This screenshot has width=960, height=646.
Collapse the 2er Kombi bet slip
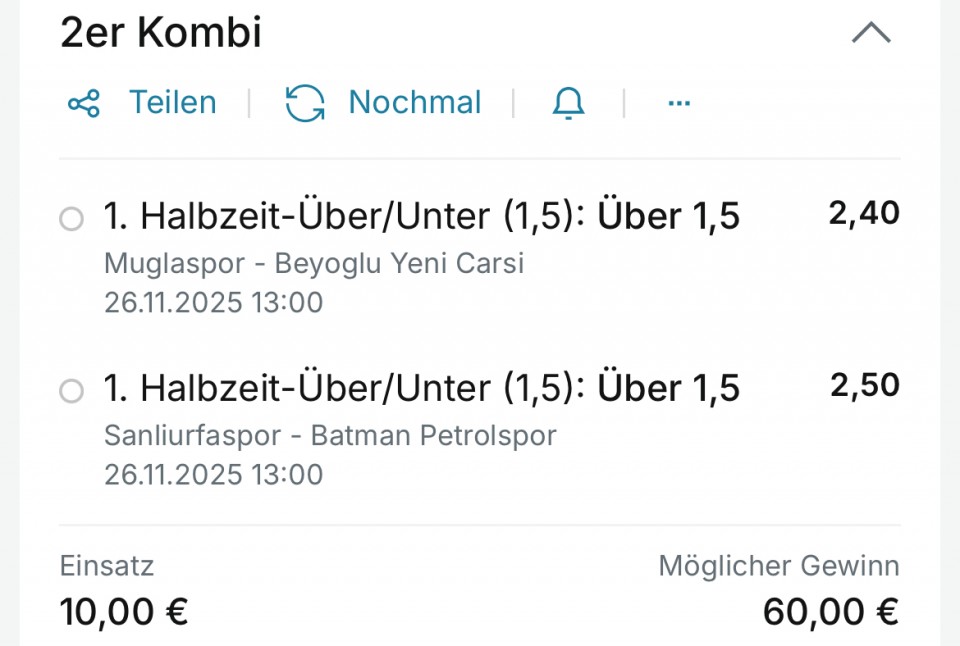pyautogui.click(x=870, y=34)
